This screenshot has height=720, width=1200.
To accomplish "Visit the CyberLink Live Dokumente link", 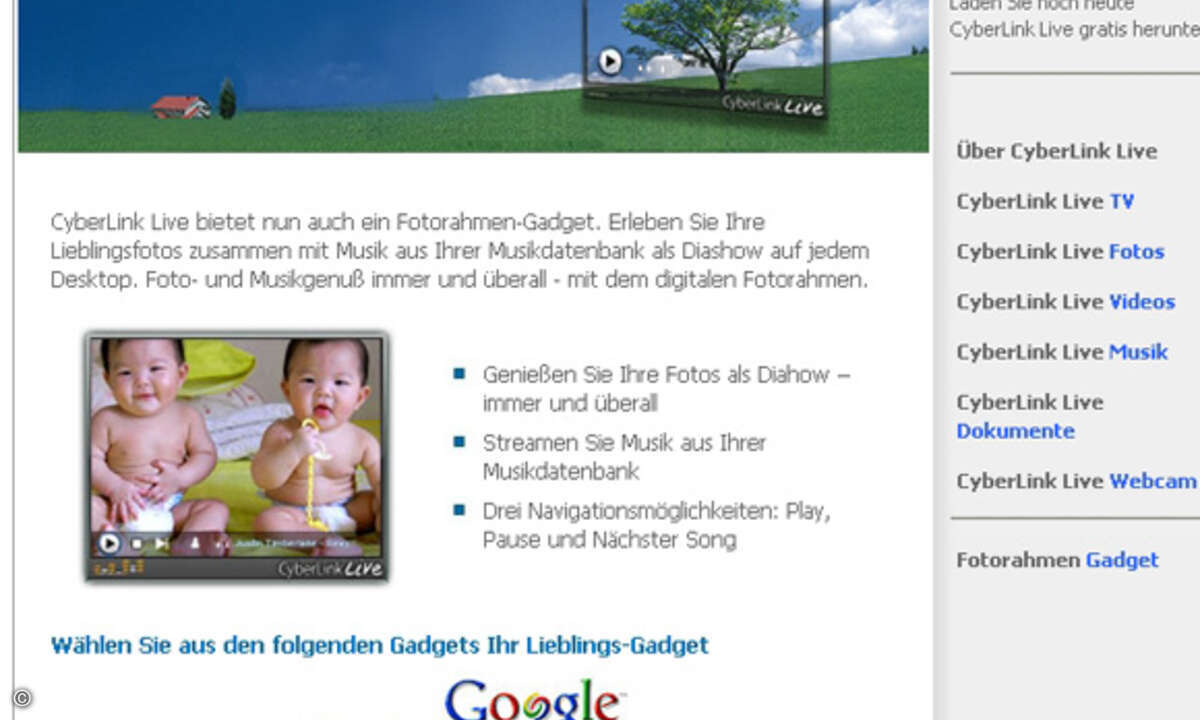I will click(x=1015, y=431).
